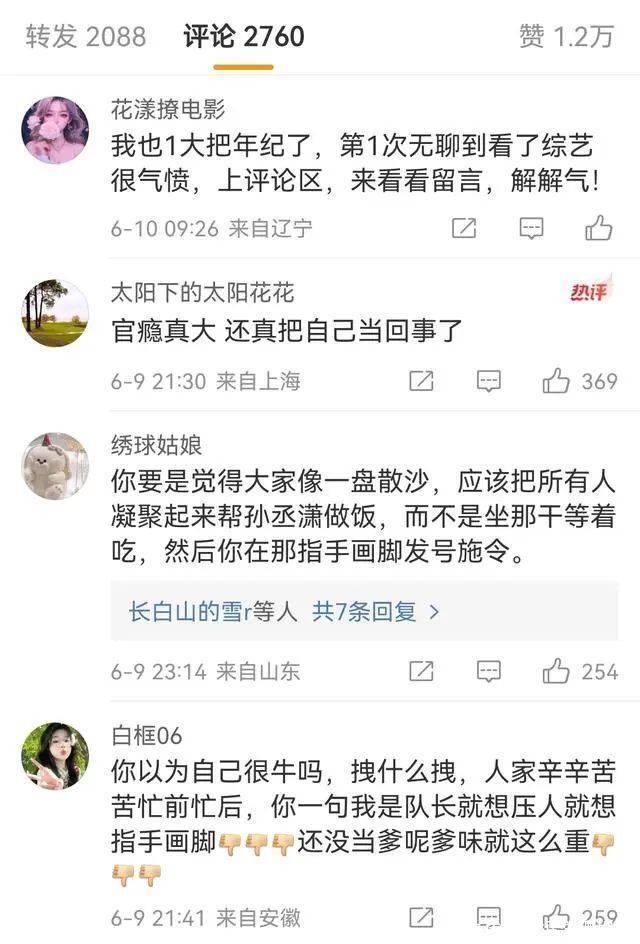Repost 太阳下的太阳花花's comment

coord(421,381)
